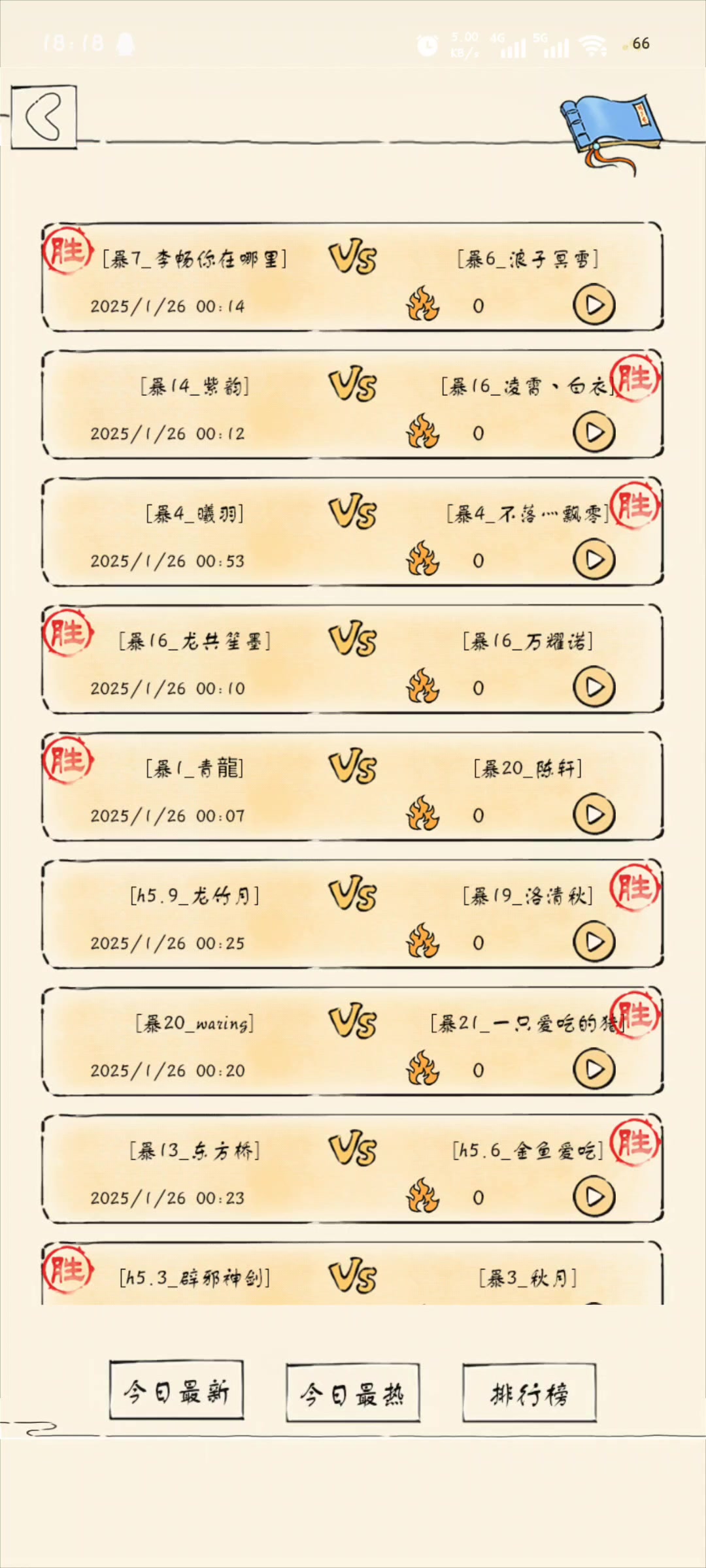
Task: Start the 暴1_青龍 vs 暴20_陈轩 replay
Action: [x=594, y=815]
